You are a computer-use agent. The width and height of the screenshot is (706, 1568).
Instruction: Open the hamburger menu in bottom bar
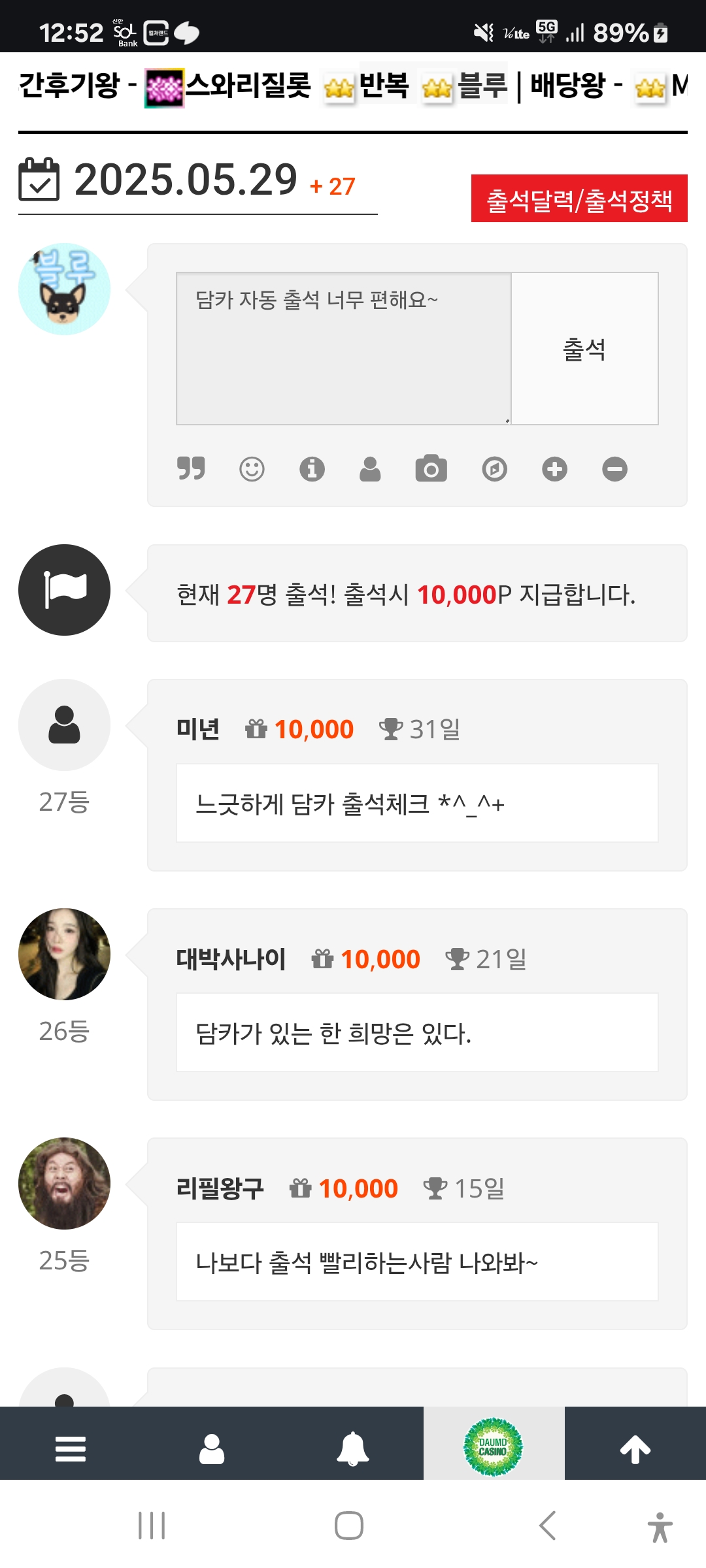tap(71, 1448)
